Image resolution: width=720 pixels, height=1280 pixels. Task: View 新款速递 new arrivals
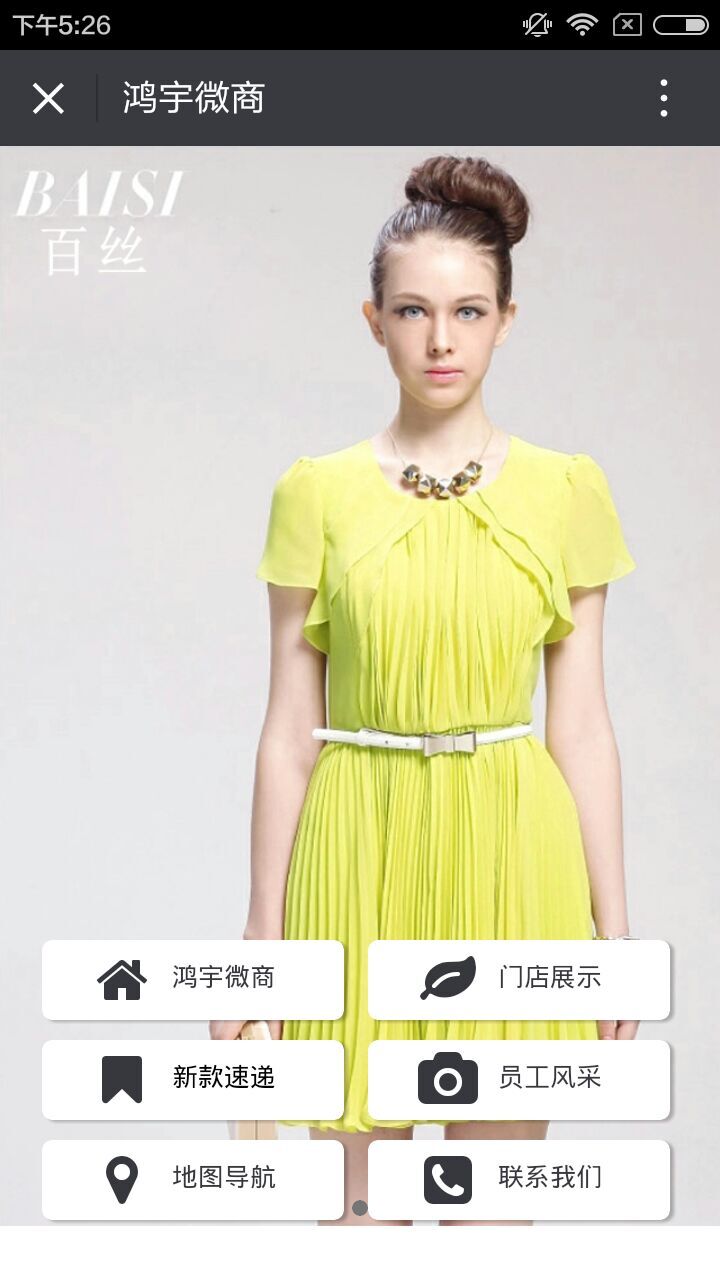tap(193, 1079)
